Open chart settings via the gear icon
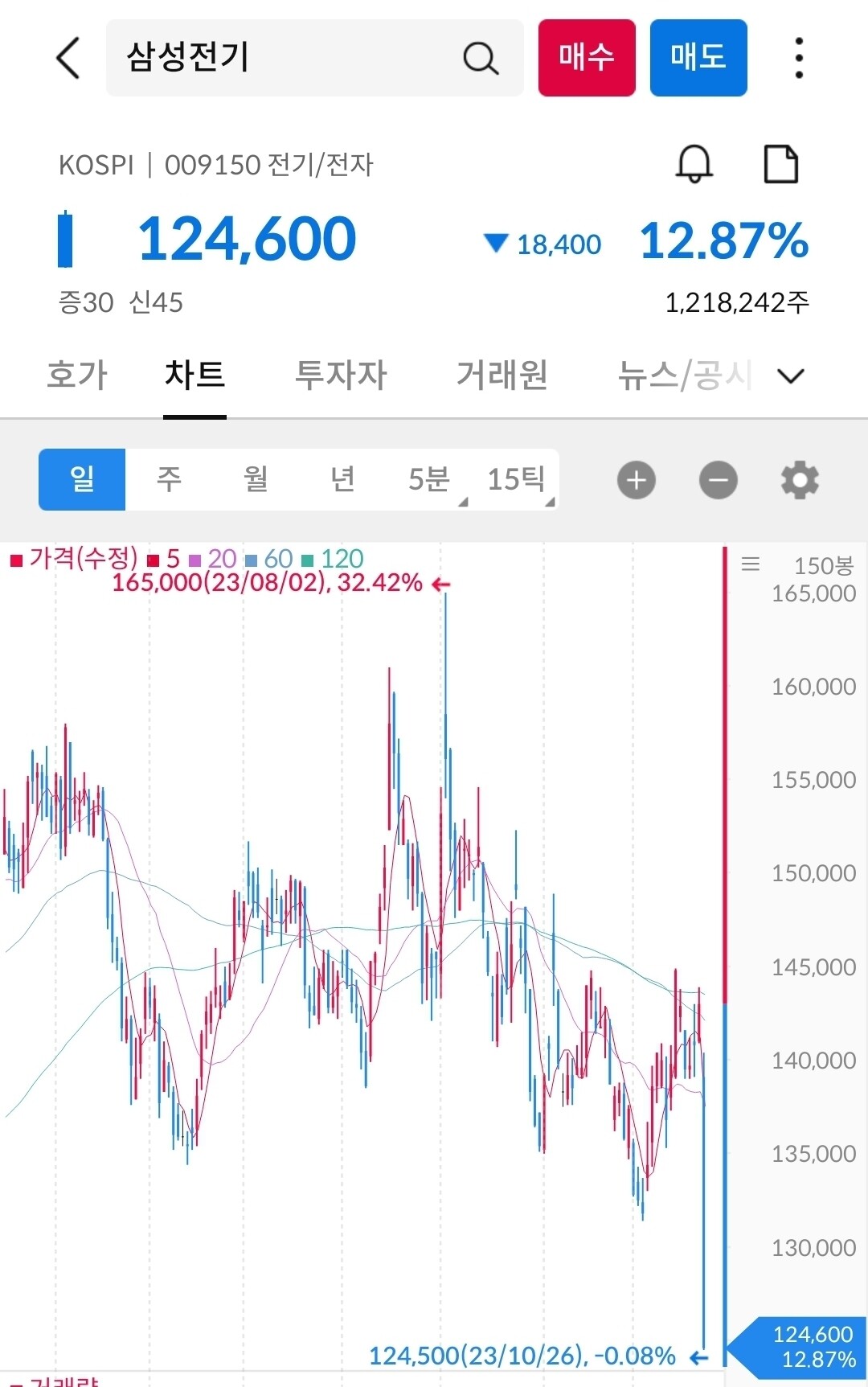This screenshot has height=1387, width=868. pos(799,479)
